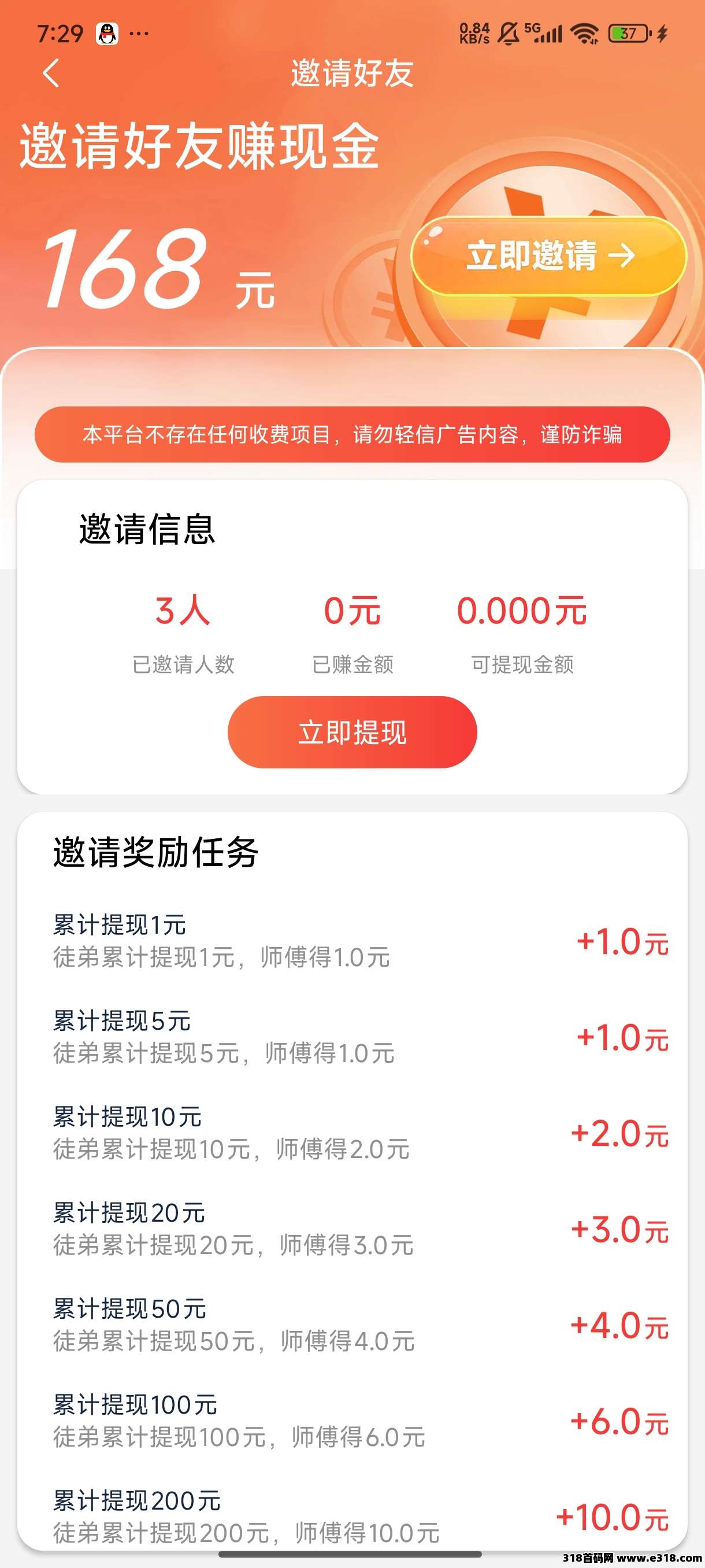705x1568 pixels.
Task: Tap the back arrow to return
Action: point(51,73)
